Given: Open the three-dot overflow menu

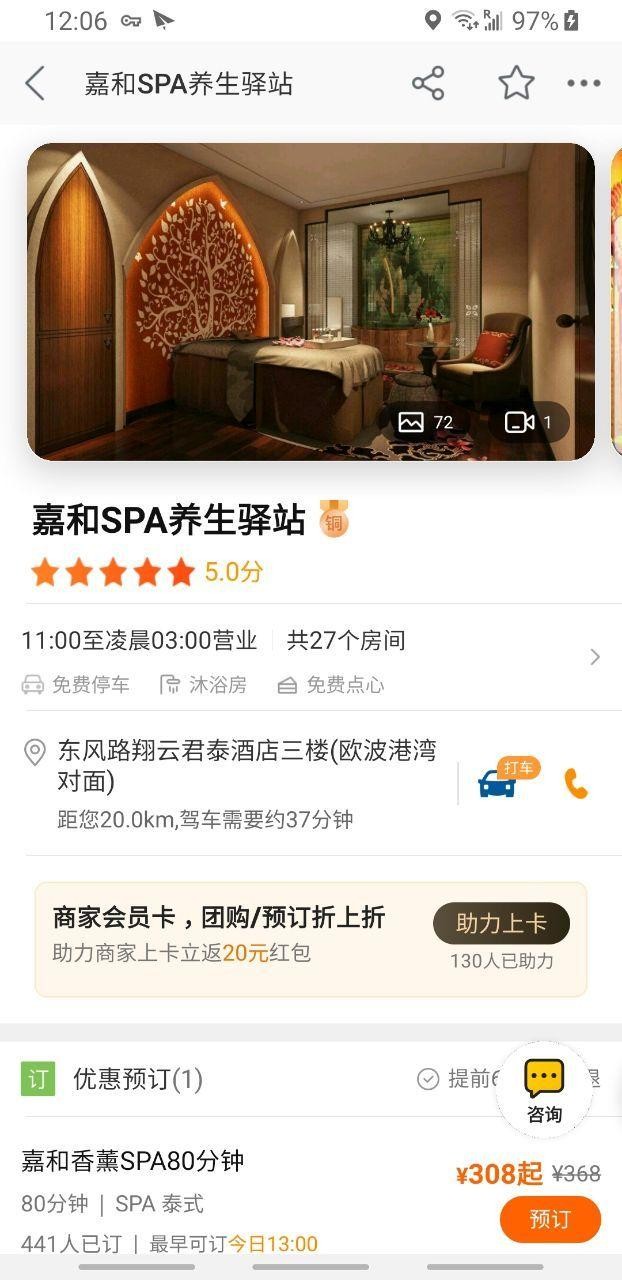Looking at the screenshot, I should 584,84.
